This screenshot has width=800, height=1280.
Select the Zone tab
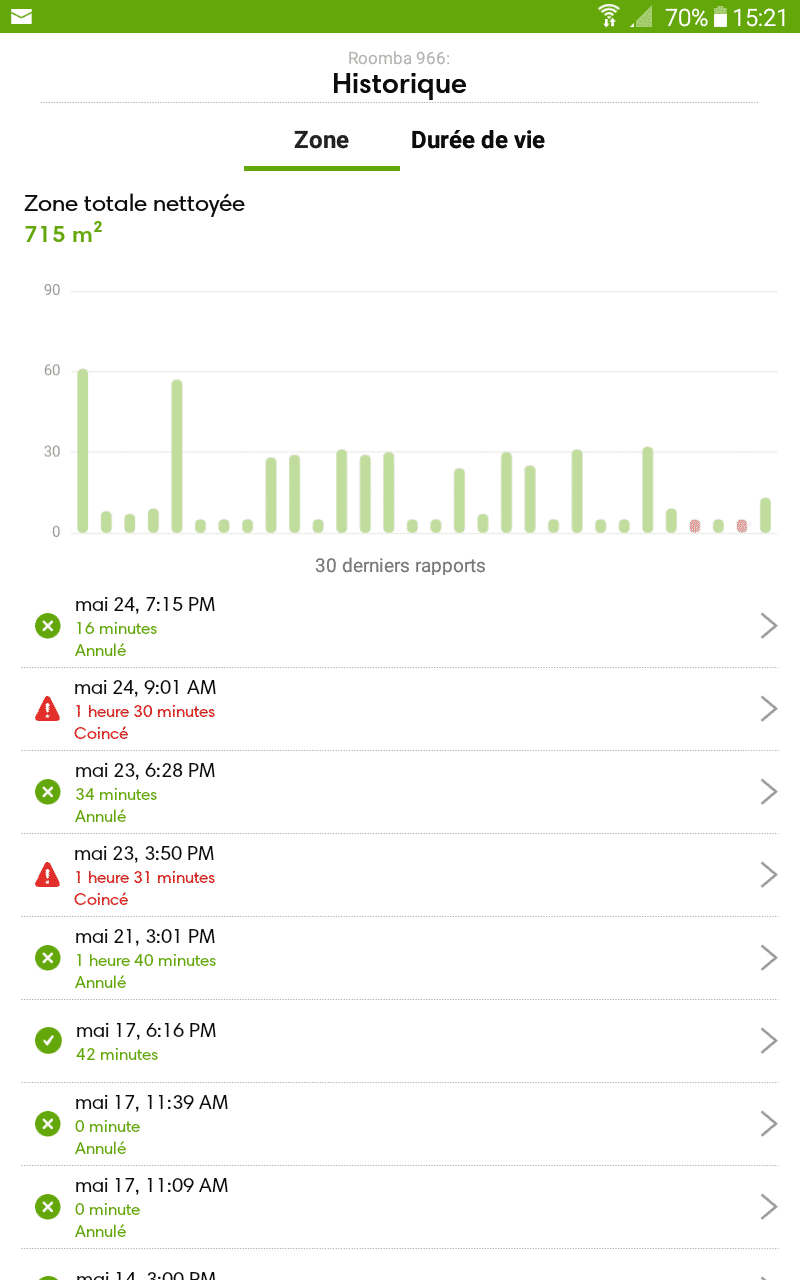coord(321,141)
